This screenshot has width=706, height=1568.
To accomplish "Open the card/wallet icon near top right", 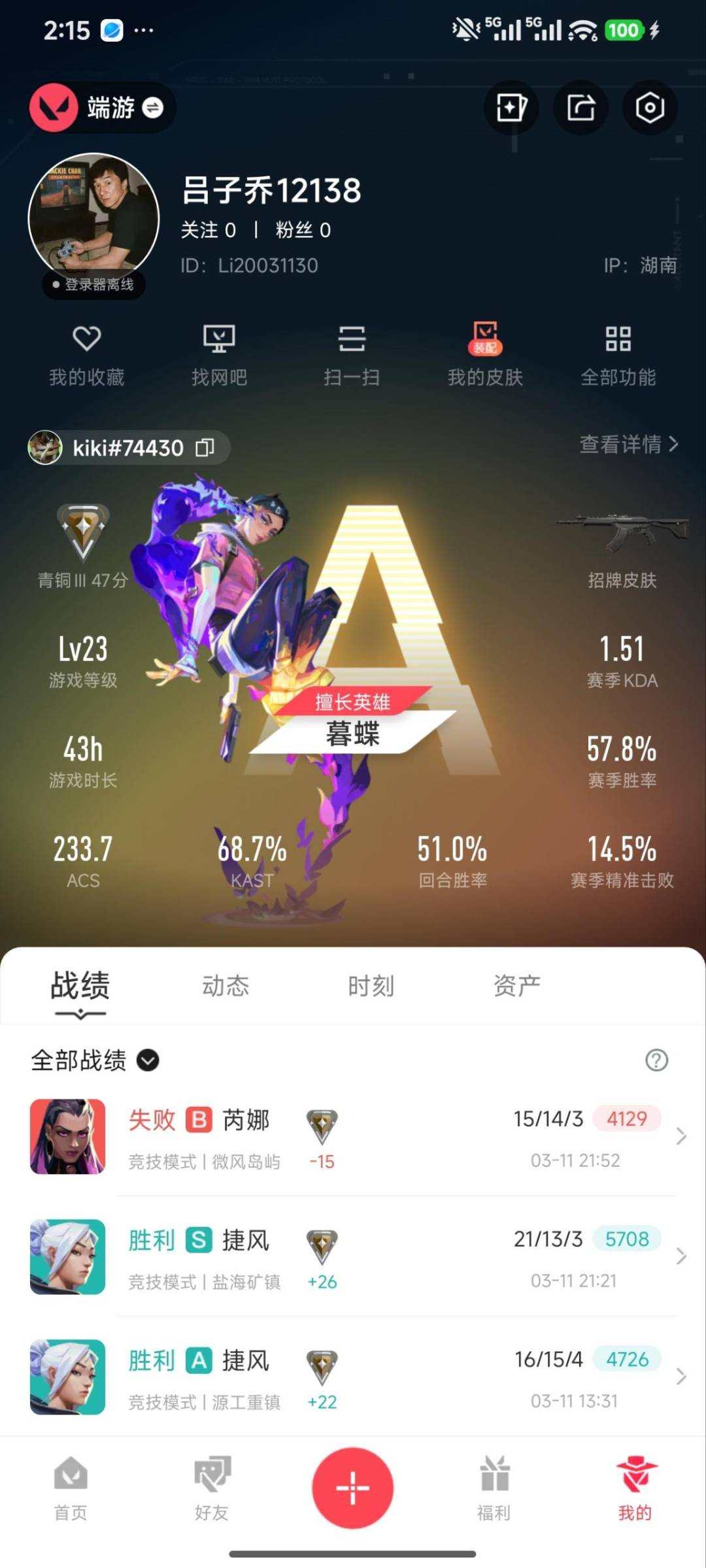I will pyautogui.click(x=511, y=108).
